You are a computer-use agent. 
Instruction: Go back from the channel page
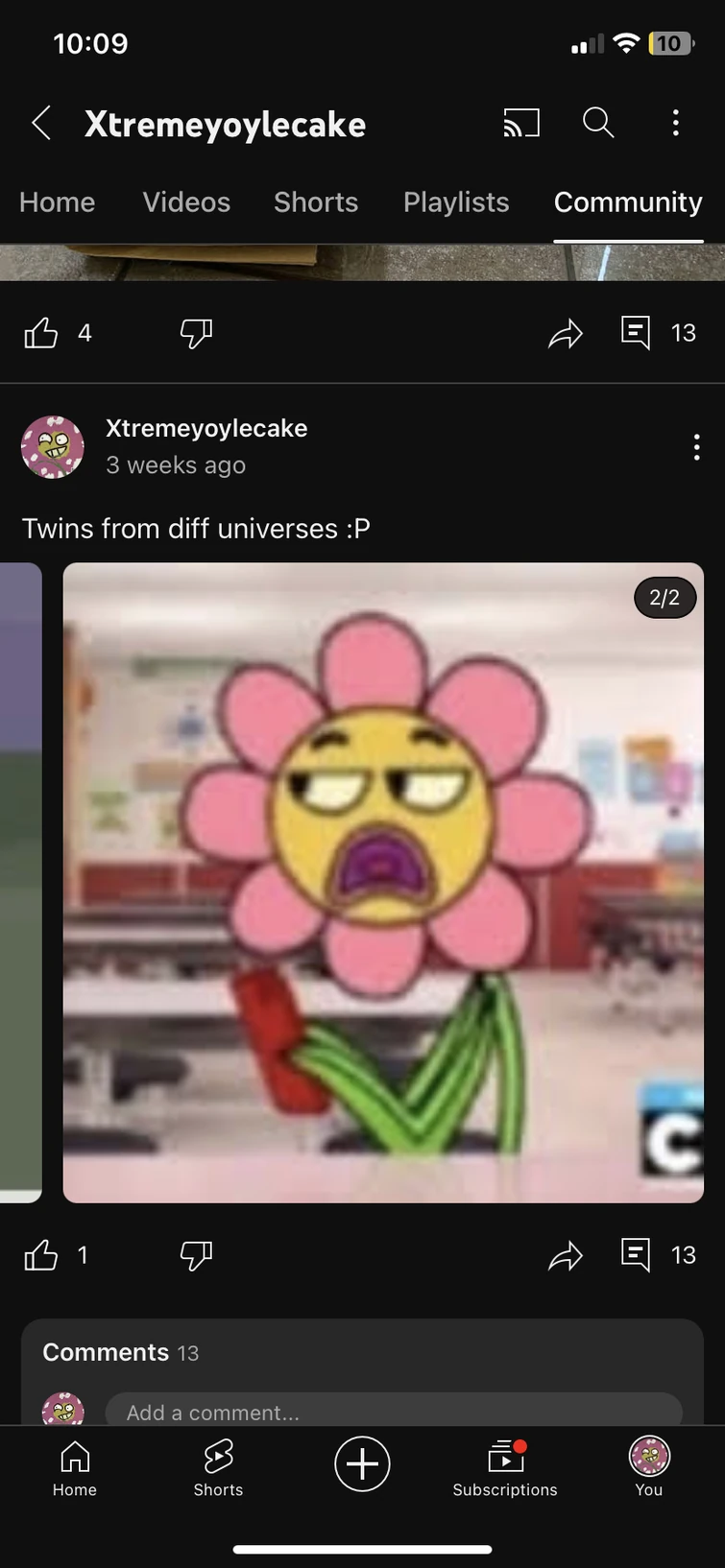(x=40, y=124)
